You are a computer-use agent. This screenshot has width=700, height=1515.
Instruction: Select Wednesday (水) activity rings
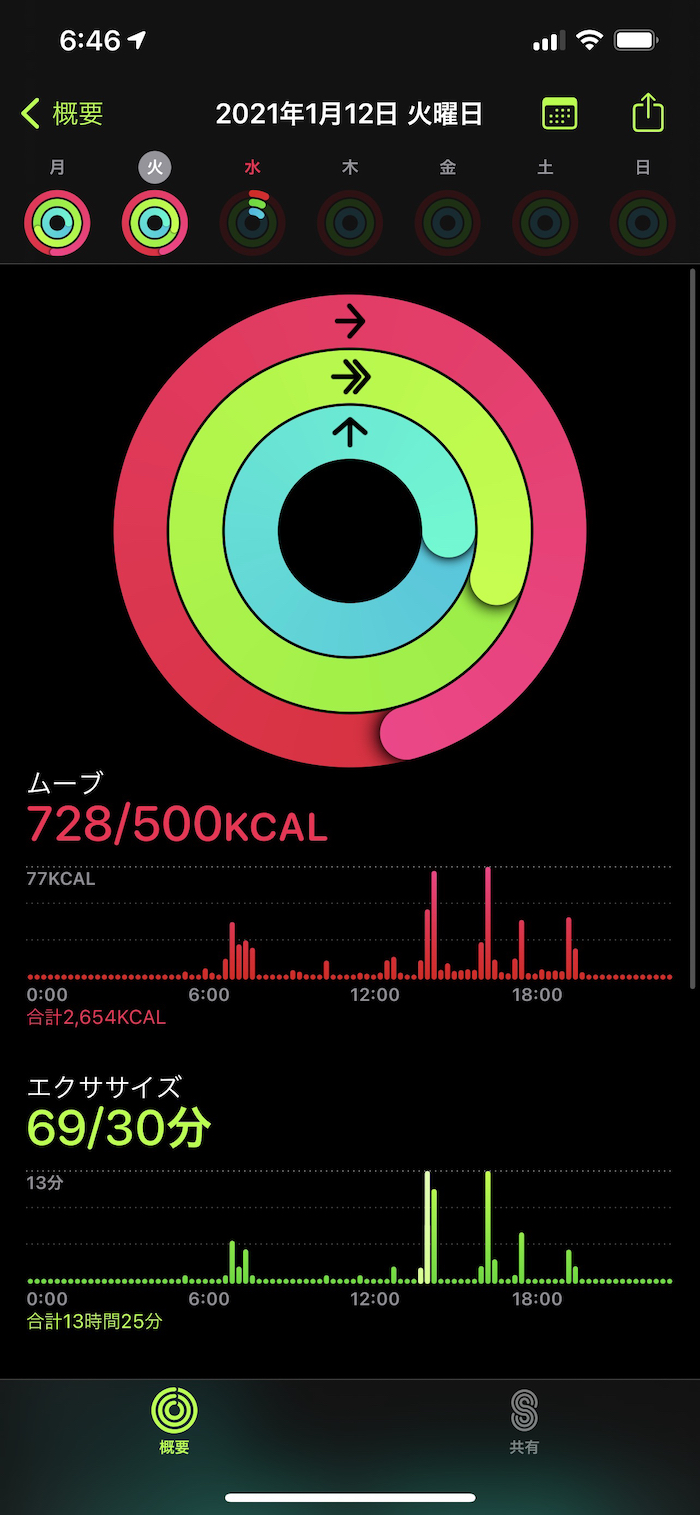pos(253,222)
